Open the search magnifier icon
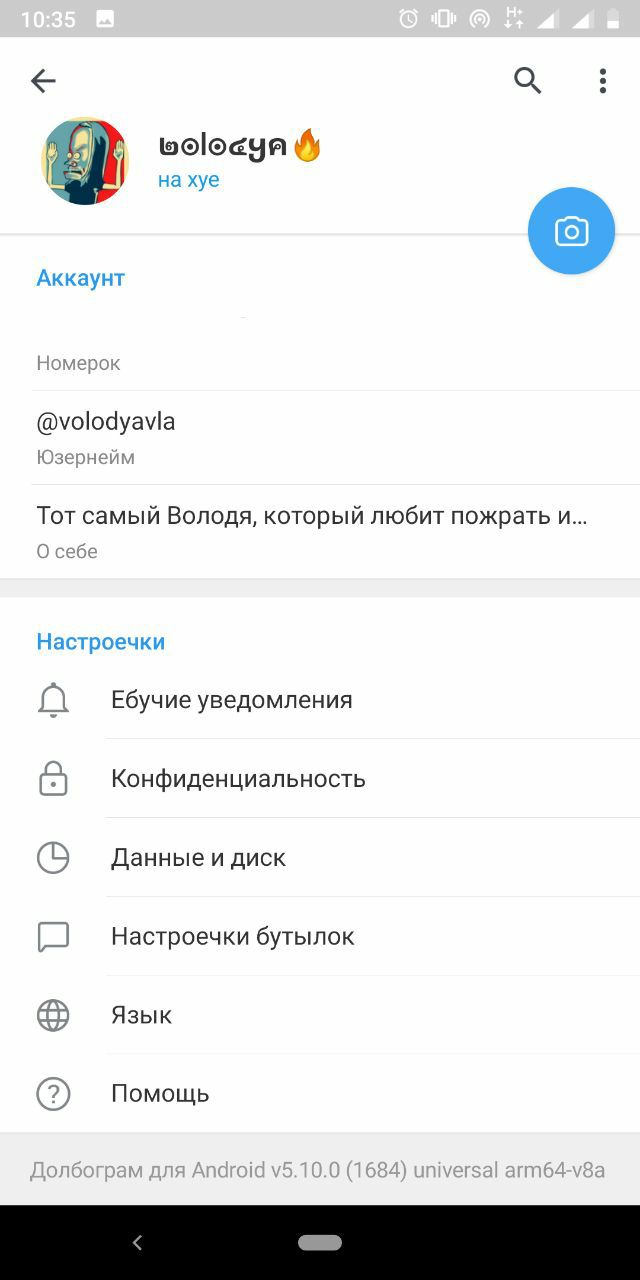 pyautogui.click(x=528, y=81)
